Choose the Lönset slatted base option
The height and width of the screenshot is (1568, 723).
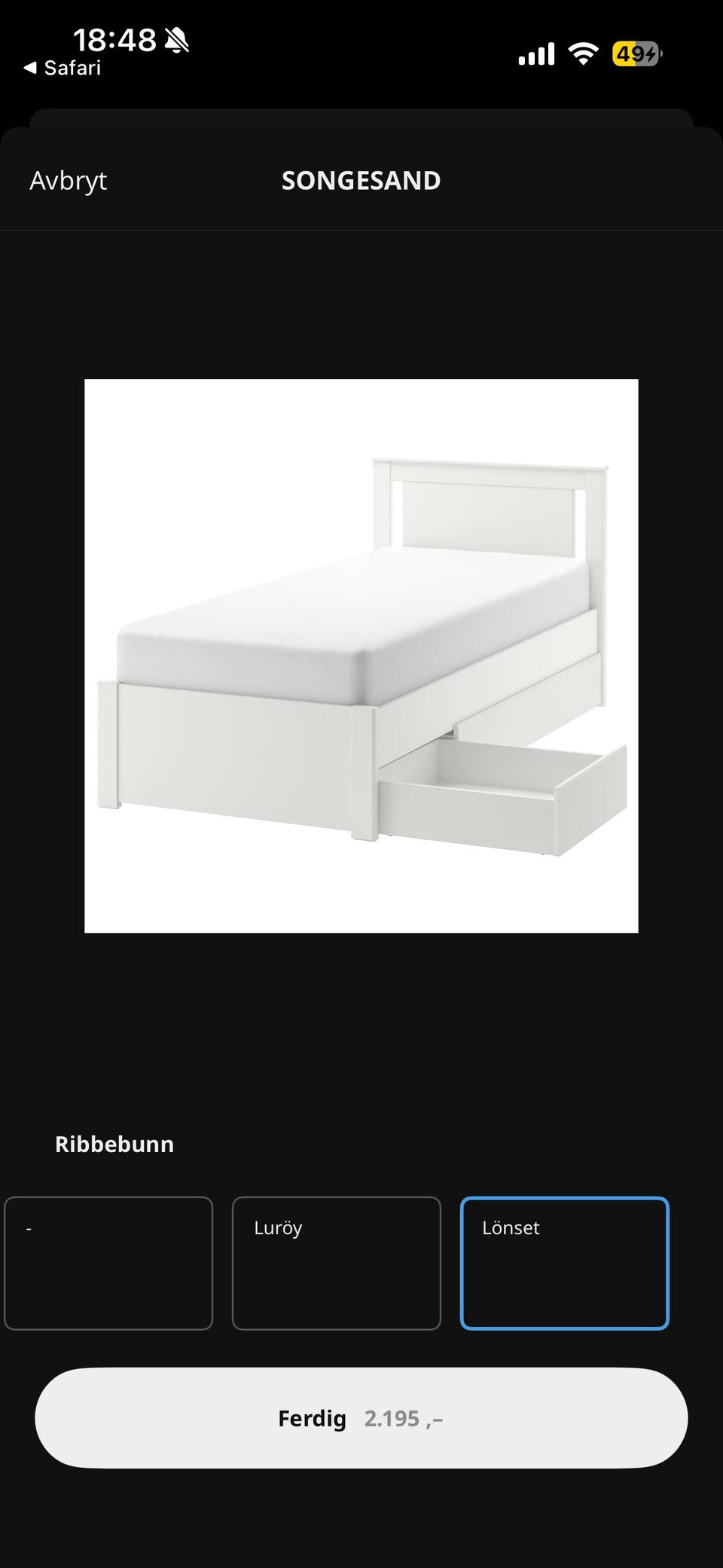click(564, 1263)
